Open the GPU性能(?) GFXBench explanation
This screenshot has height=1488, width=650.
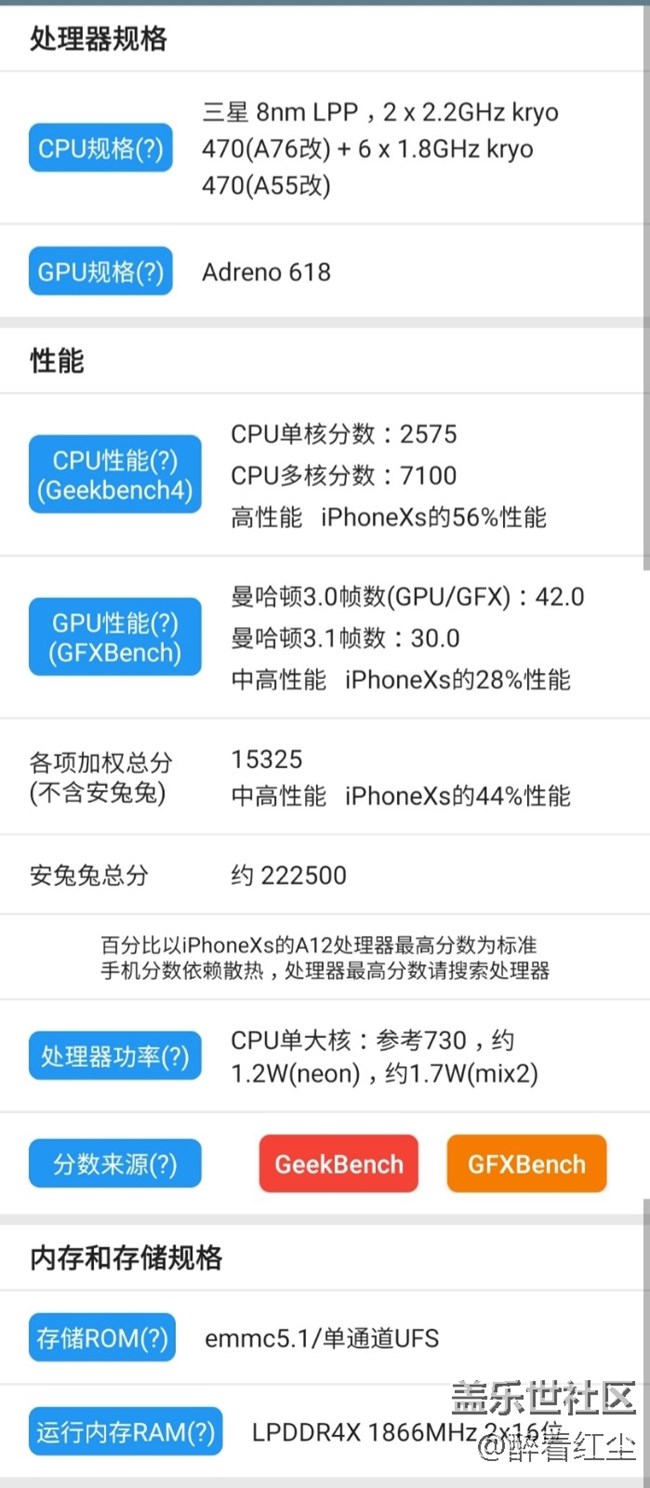pos(115,638)
